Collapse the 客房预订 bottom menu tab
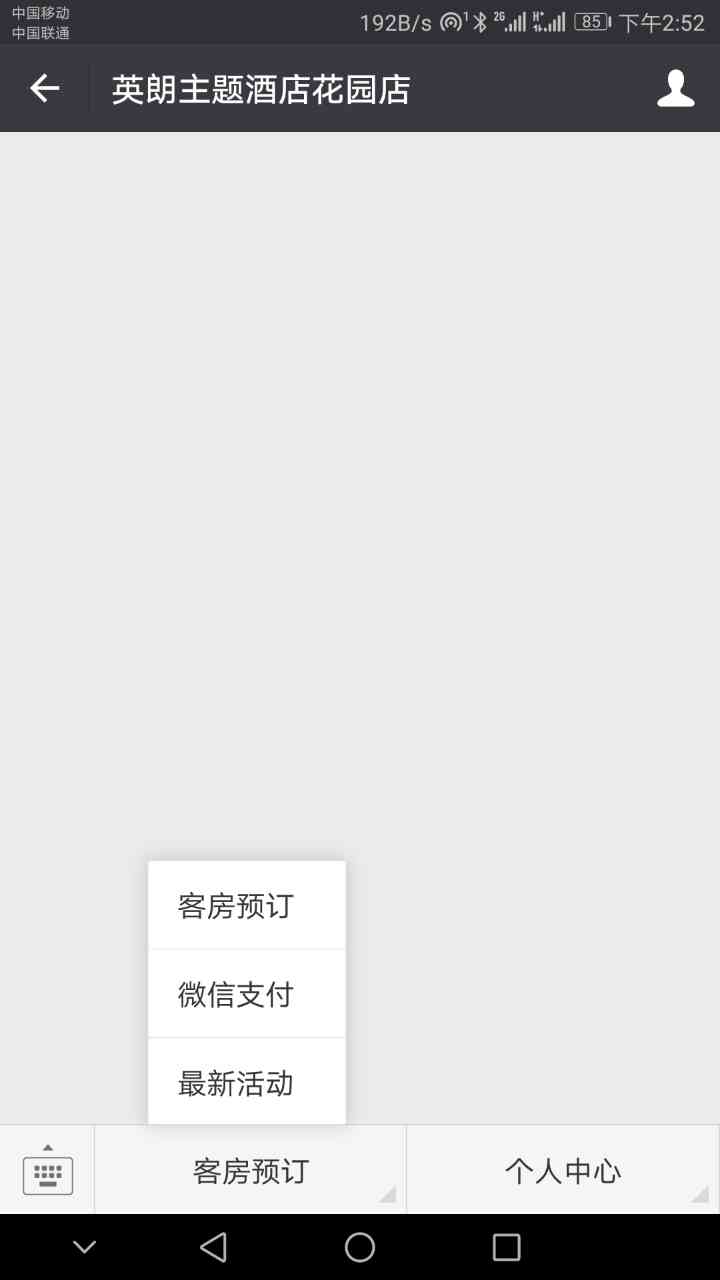This screenshot has width=720, height=1280. (x=251, y=1170)
